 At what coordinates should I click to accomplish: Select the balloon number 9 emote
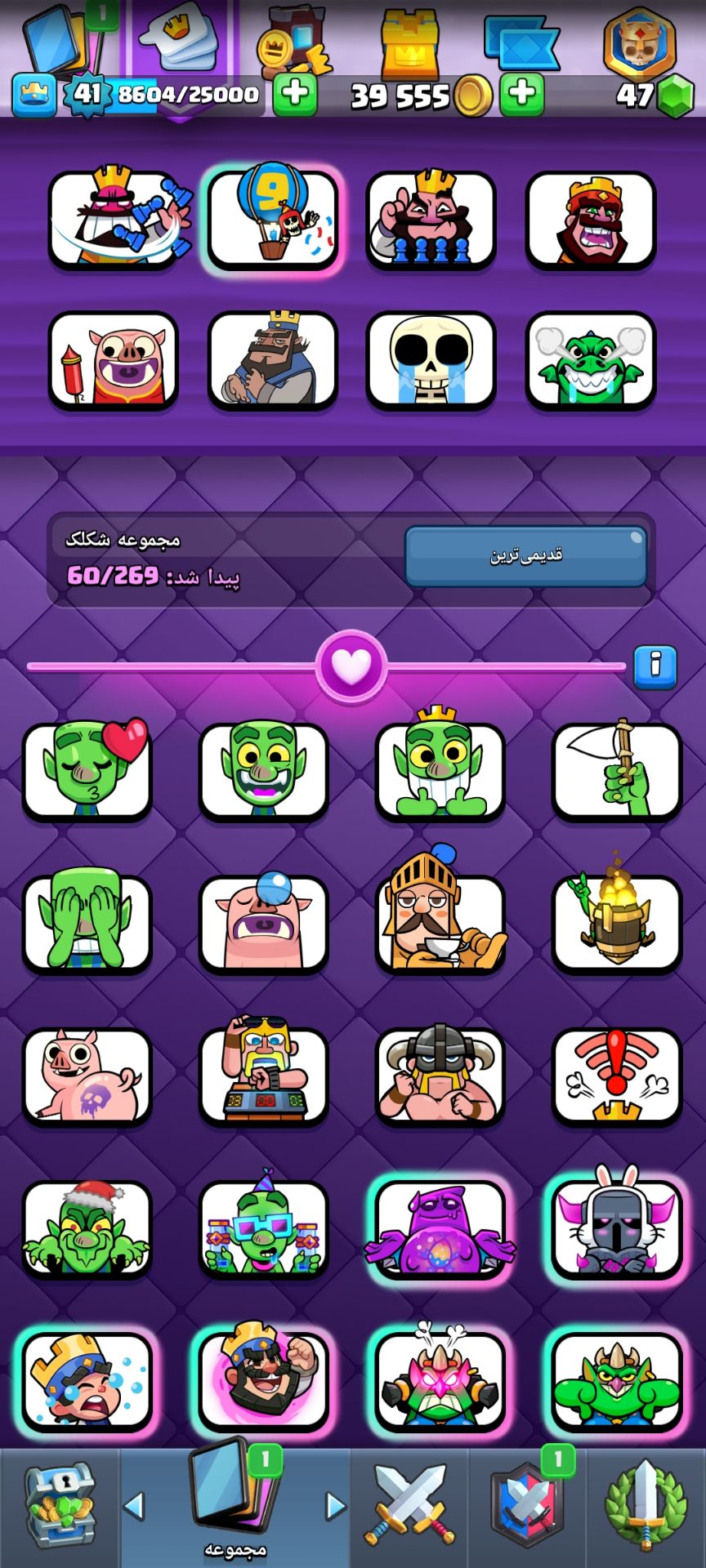pos(273,219)
